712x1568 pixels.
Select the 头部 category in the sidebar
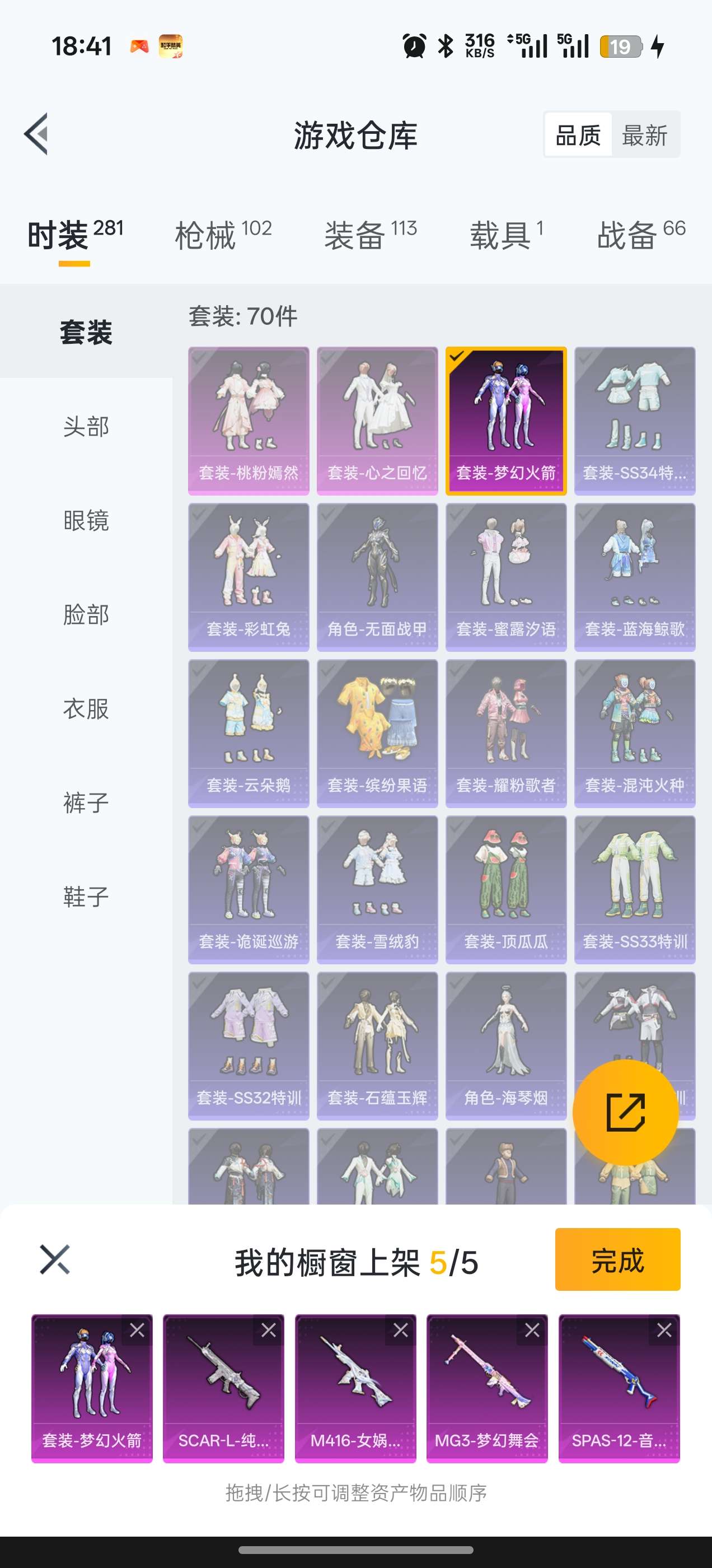(86, 426)
